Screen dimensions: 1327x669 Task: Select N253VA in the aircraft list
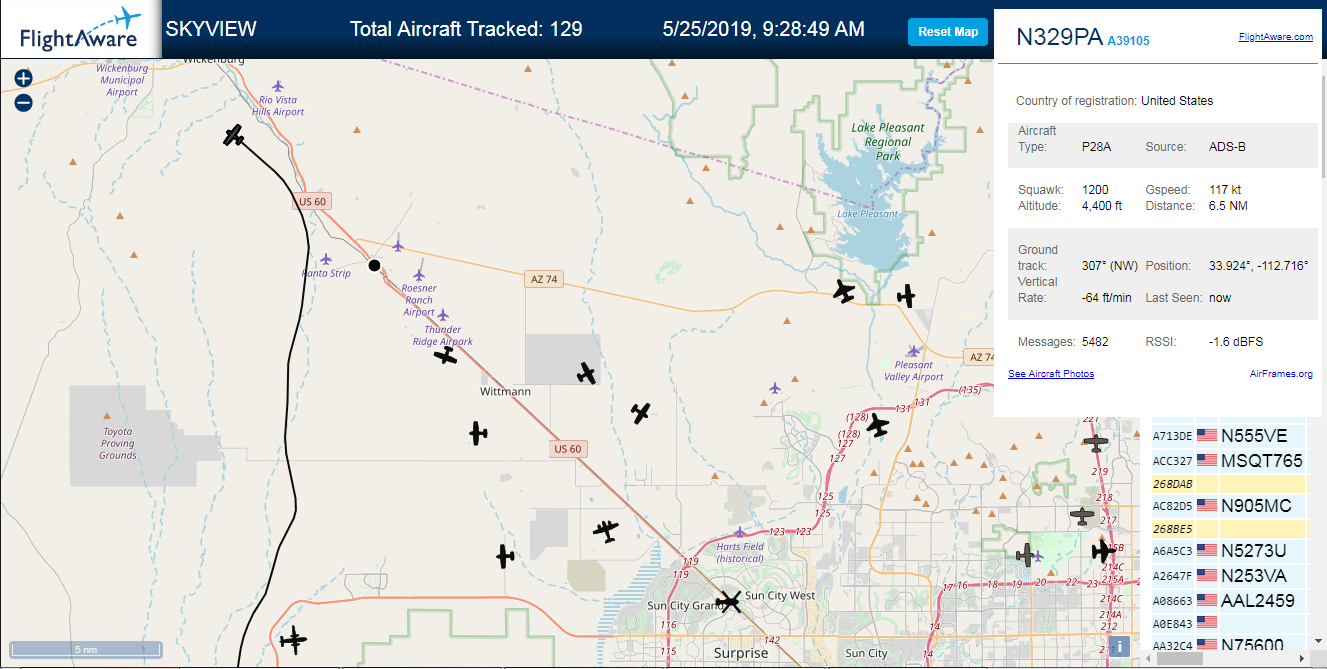coord(1229,576)
